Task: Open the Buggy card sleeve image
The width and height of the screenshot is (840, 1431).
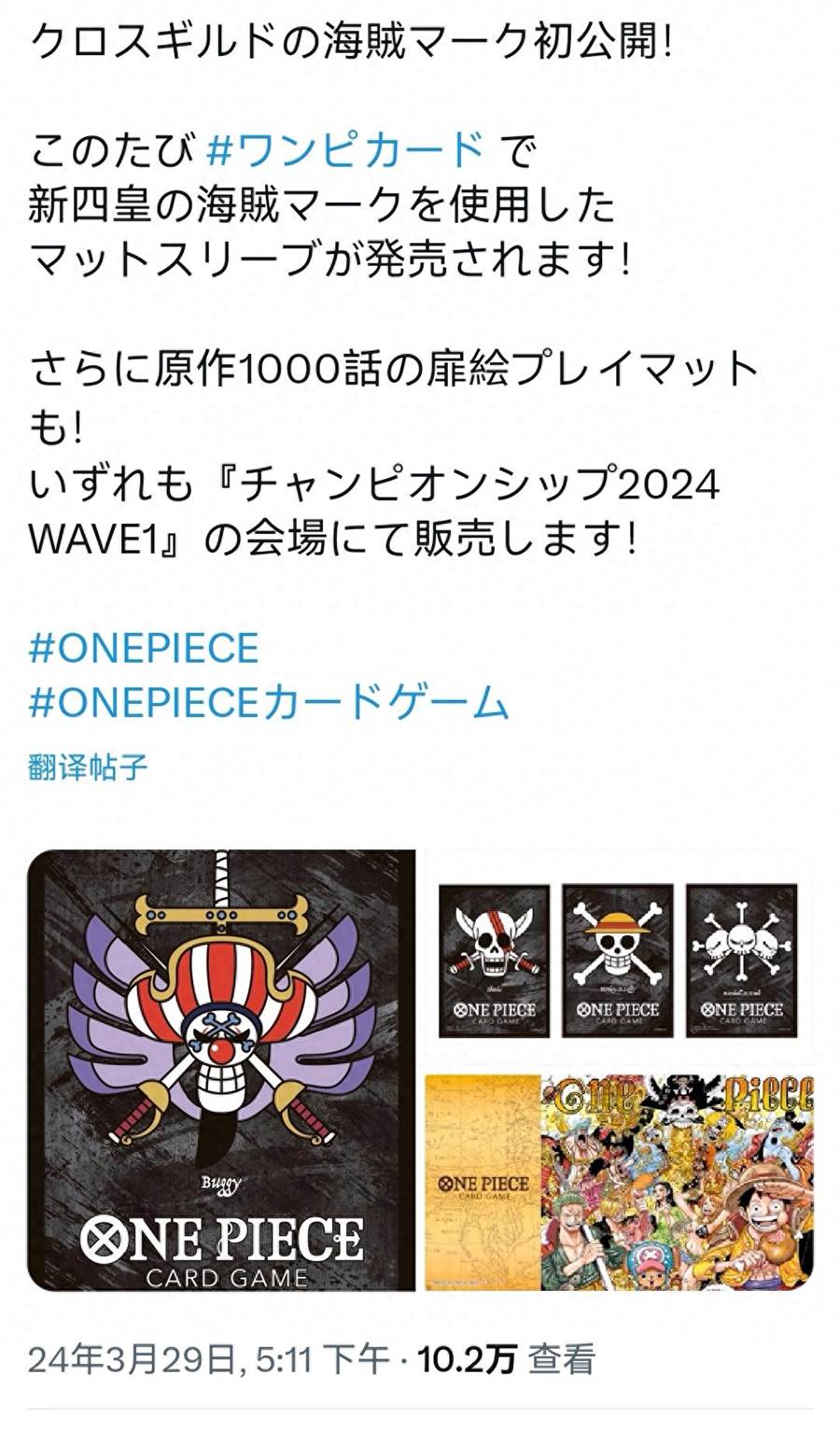Action: 221,1070
